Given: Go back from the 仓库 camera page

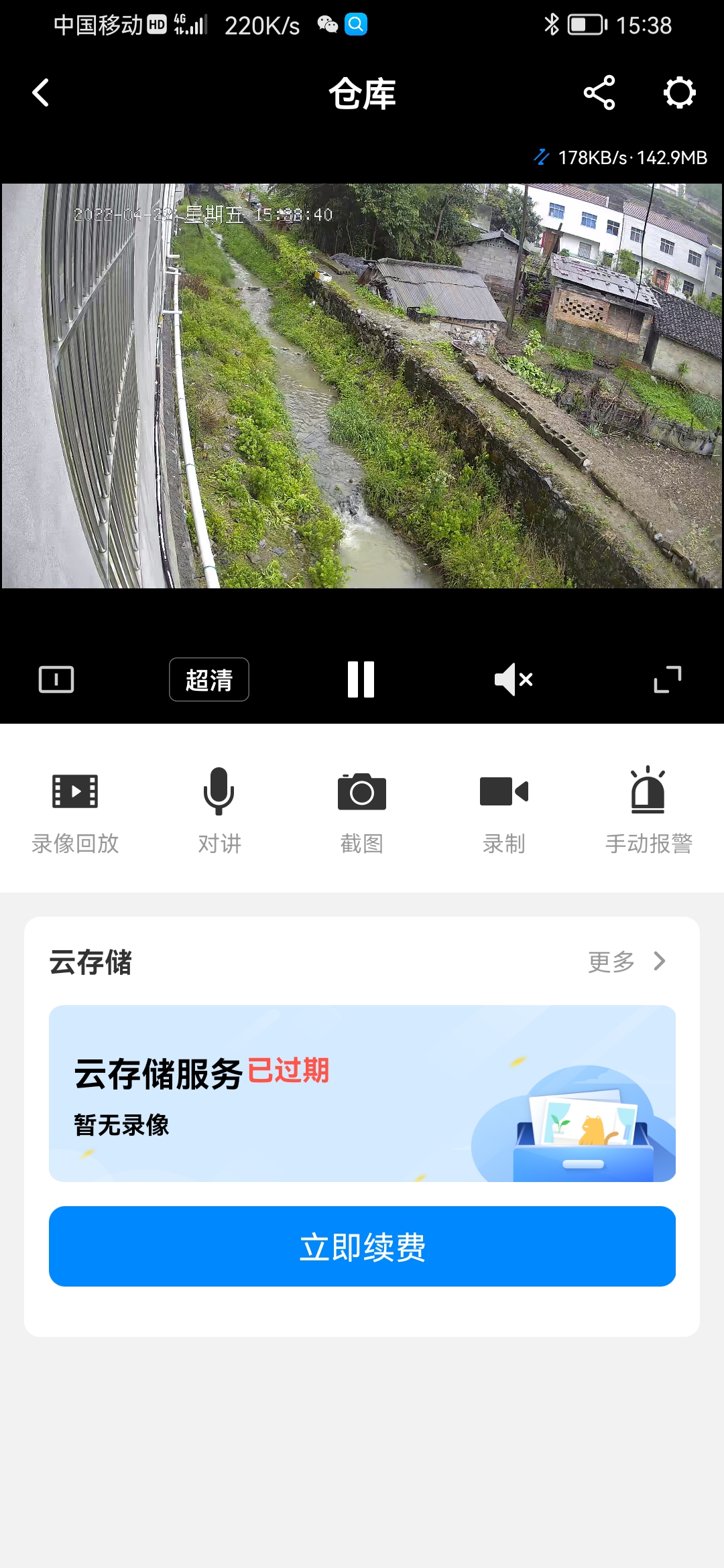Looking at the screenshot, I should (41, 92).
